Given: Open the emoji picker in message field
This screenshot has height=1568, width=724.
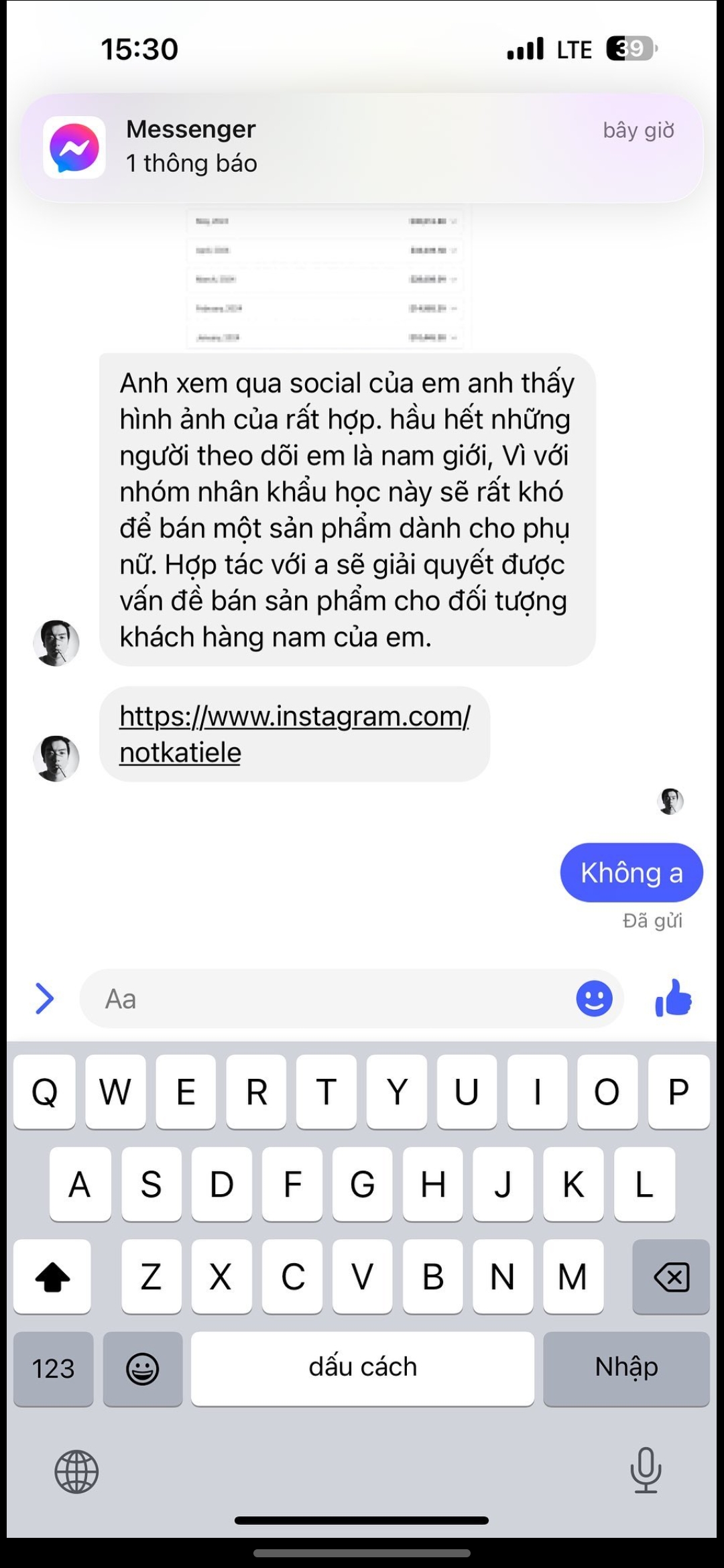Looking at the screenshot, I should tap(594, 999).
